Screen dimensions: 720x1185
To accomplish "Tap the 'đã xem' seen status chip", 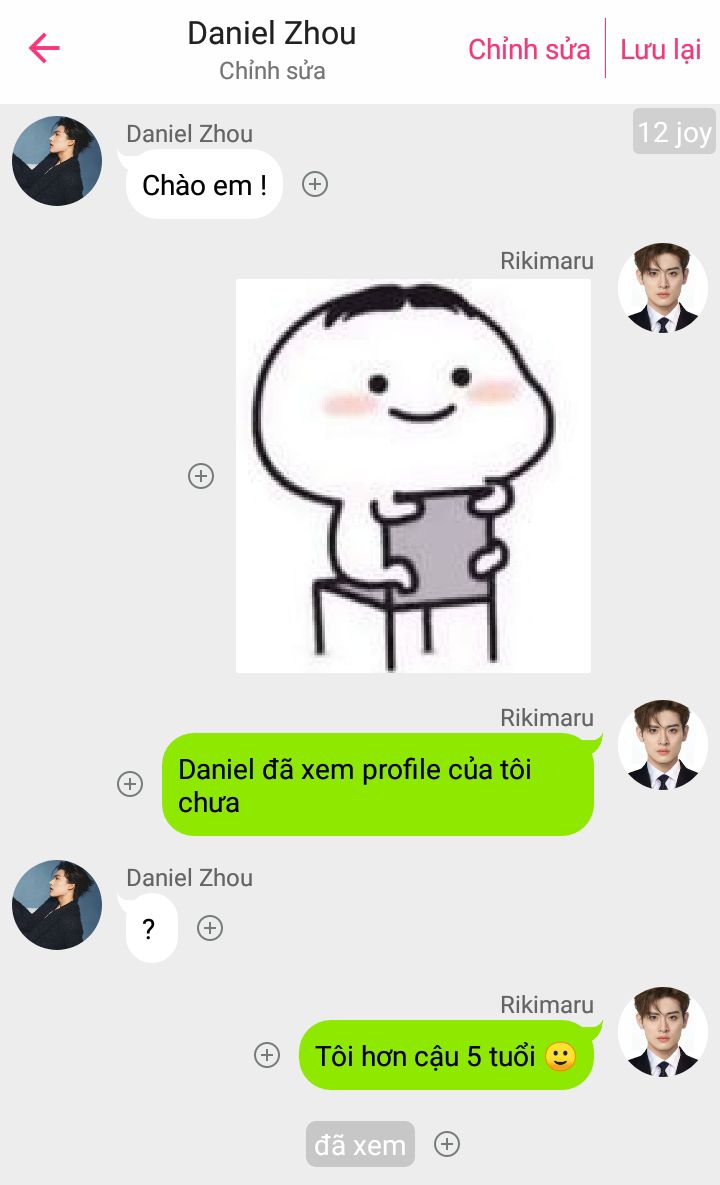I will pyautogui.click(x=360, y=1144).
